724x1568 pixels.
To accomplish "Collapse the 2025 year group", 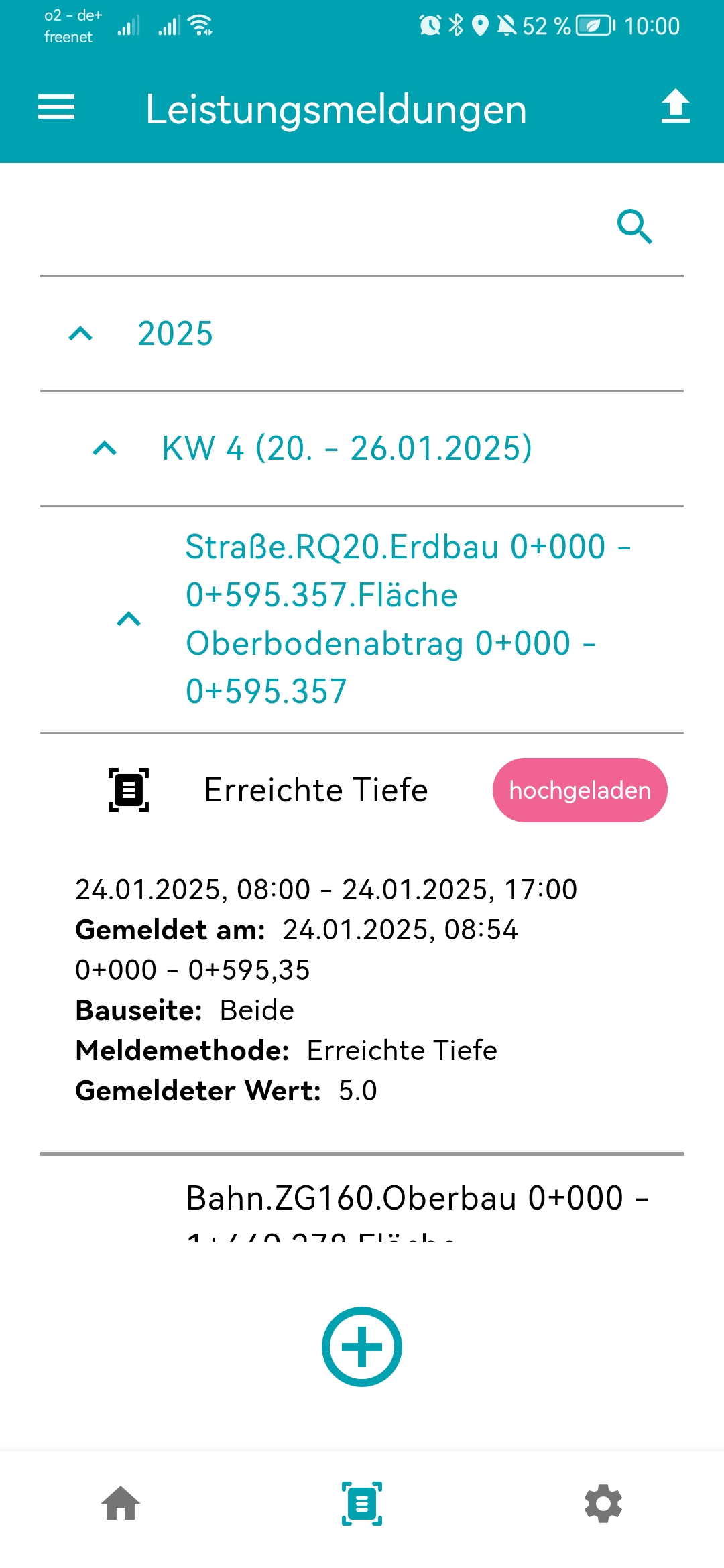I will [x=81, y=333].
